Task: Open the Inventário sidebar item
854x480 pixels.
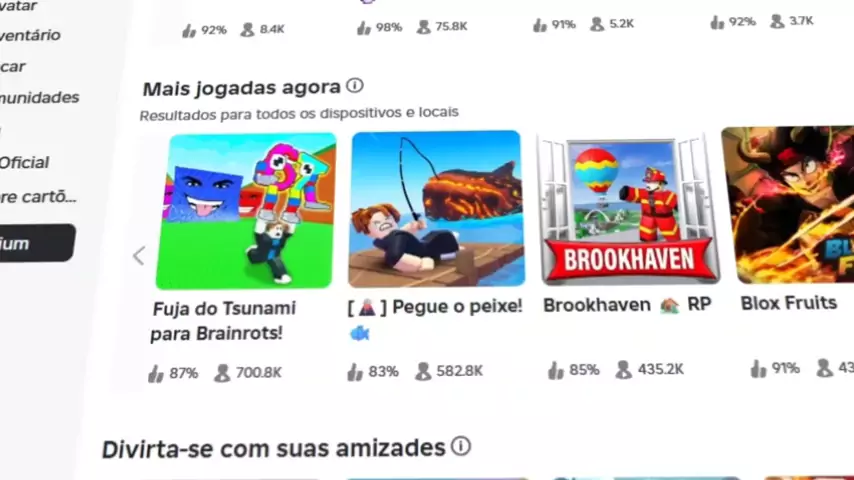Action: tap(30, 35)
